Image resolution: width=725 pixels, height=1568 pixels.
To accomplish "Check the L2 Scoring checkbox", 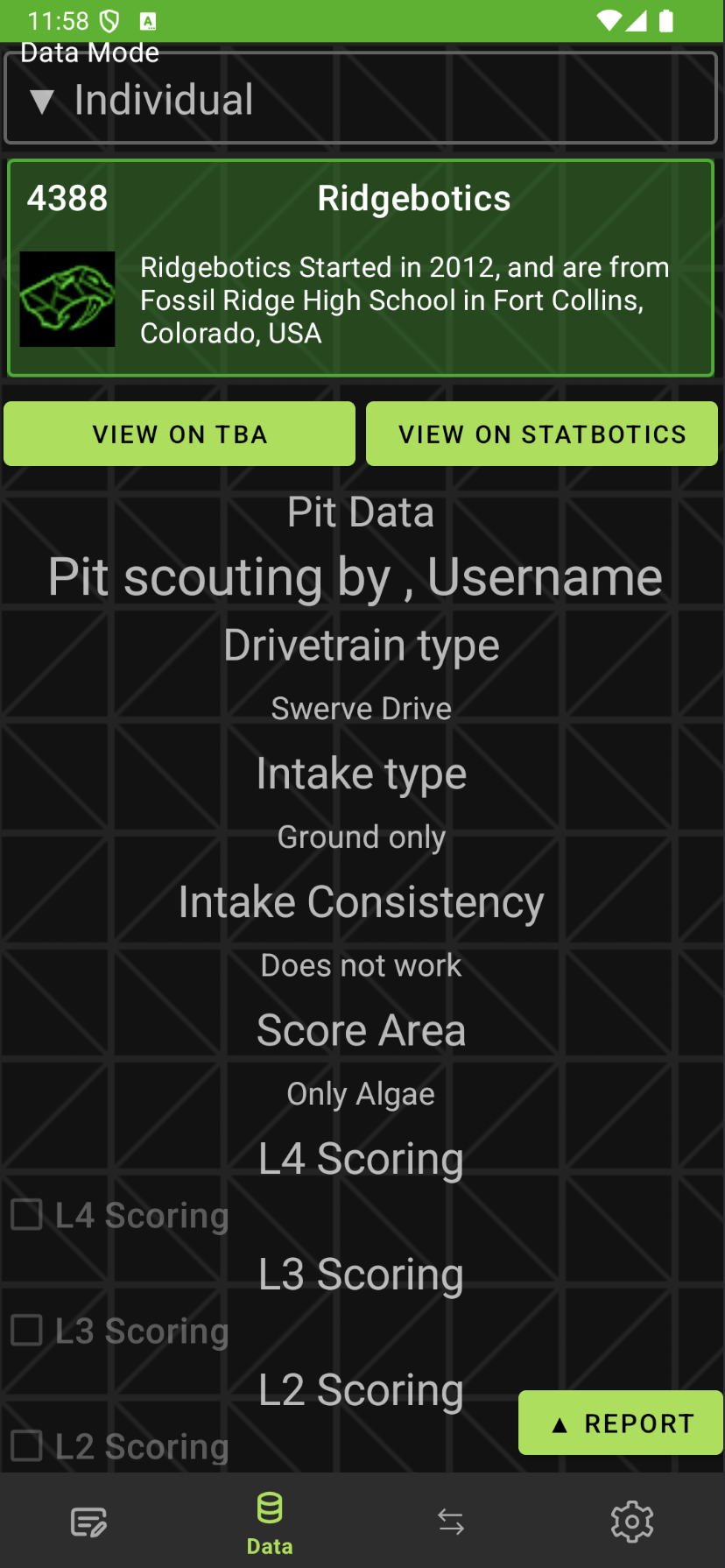I will [27, 1445].
